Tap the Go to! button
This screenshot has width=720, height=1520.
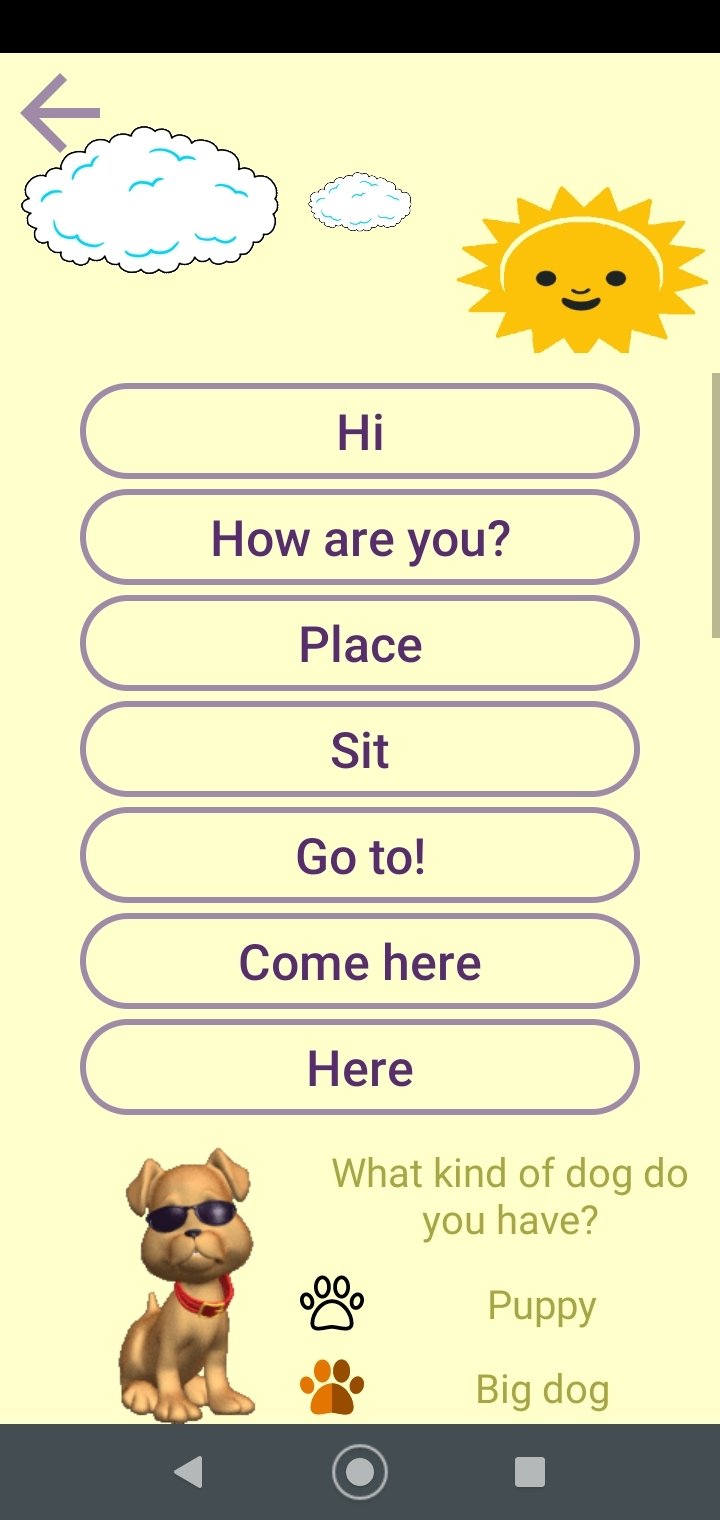(360, 856)
